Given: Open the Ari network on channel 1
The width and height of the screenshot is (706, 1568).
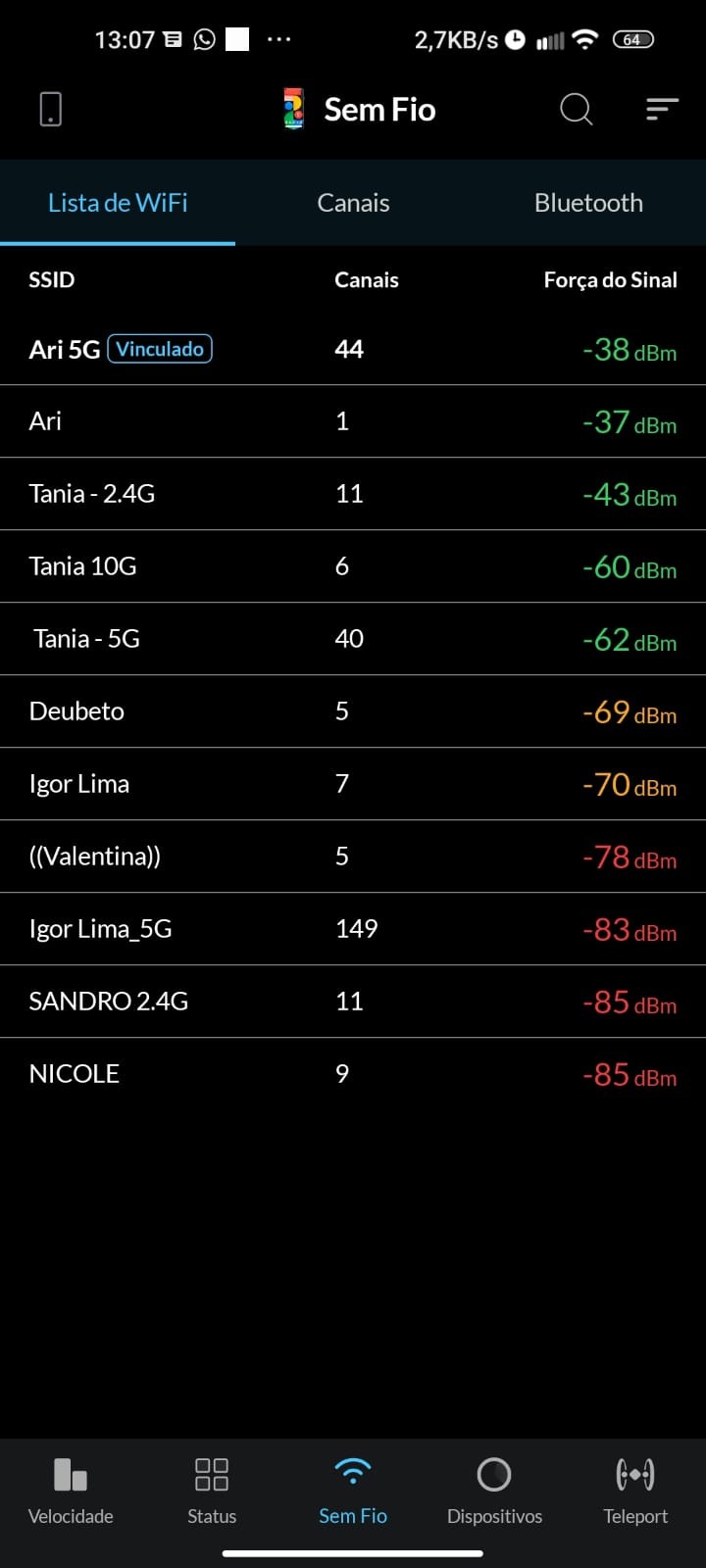Looking at the screenshot, I should 353,421.
